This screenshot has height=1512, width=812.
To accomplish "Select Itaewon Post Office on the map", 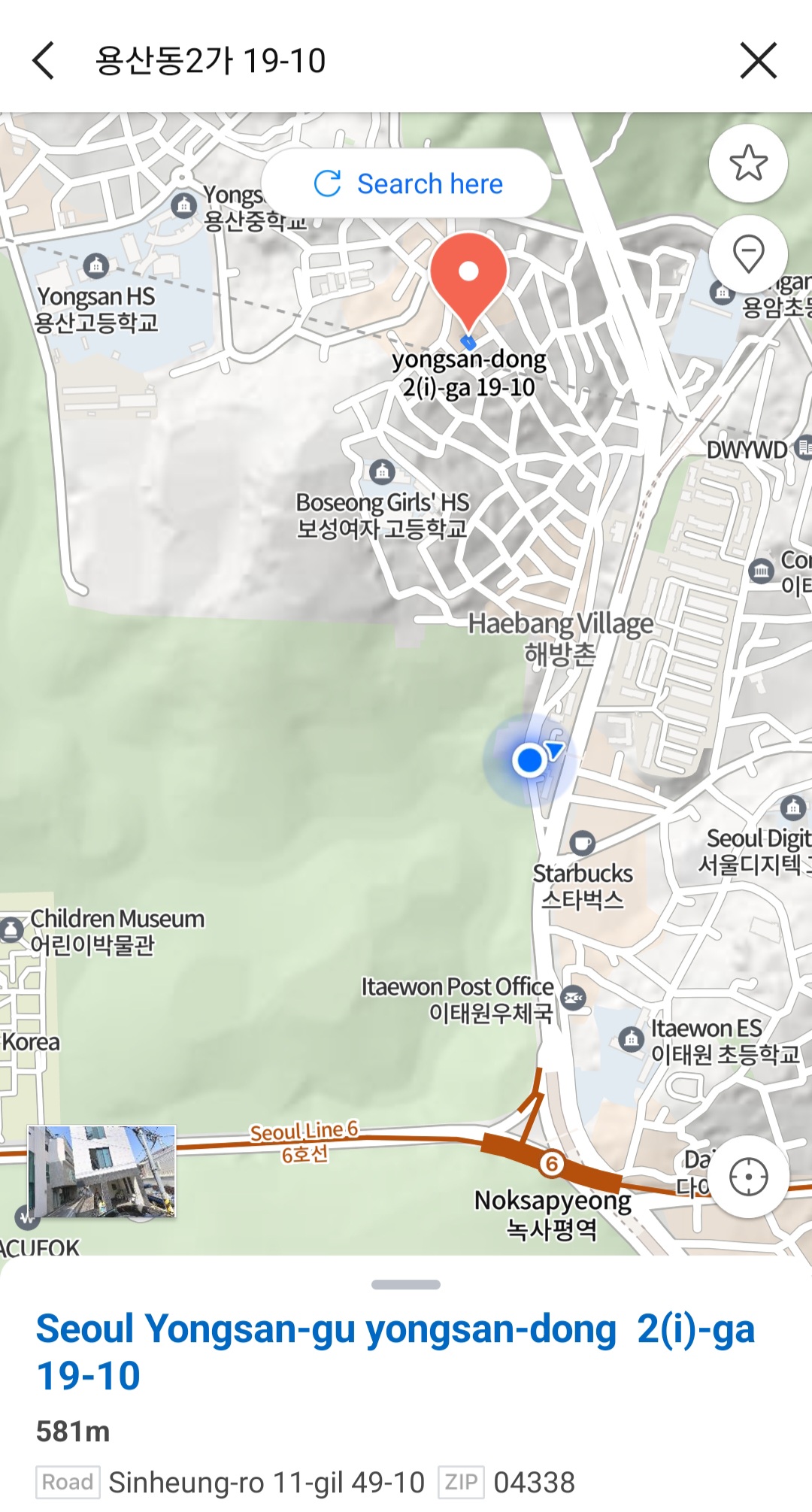I will point(574,998).
